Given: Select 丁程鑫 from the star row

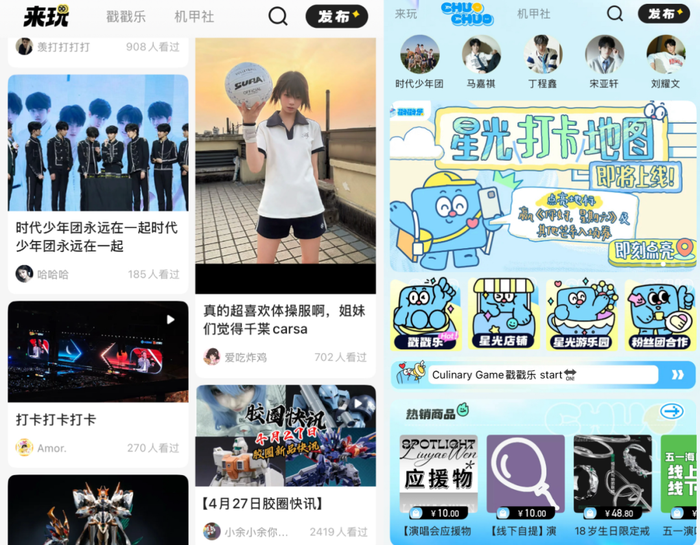Looking at the screenshot, I should point(542,55).
